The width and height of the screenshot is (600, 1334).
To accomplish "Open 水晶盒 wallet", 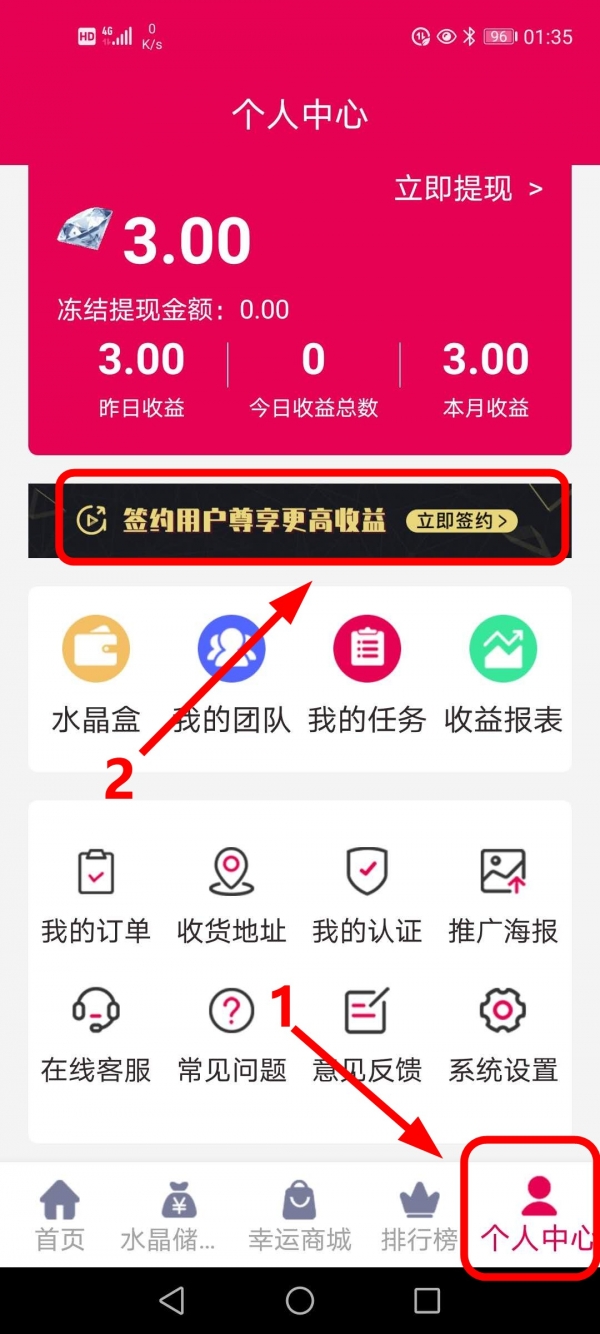I will 96,676.
